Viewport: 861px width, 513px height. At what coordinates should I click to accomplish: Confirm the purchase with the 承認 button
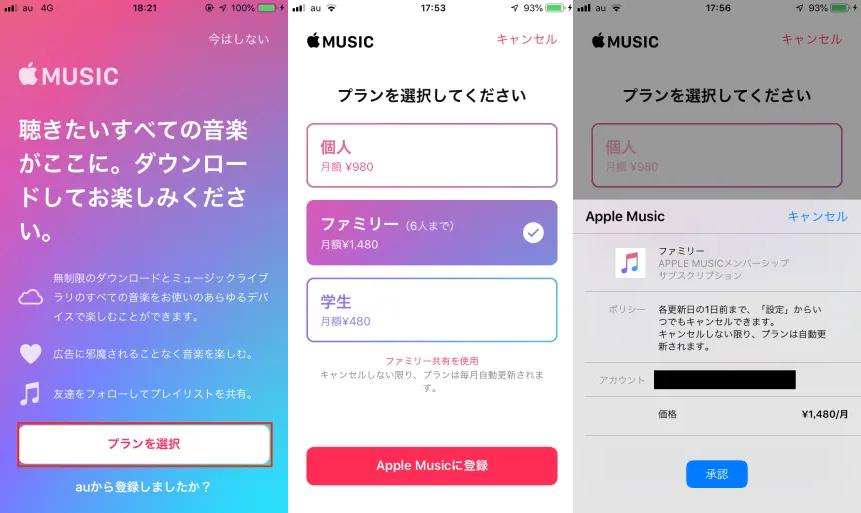point(716,474)
